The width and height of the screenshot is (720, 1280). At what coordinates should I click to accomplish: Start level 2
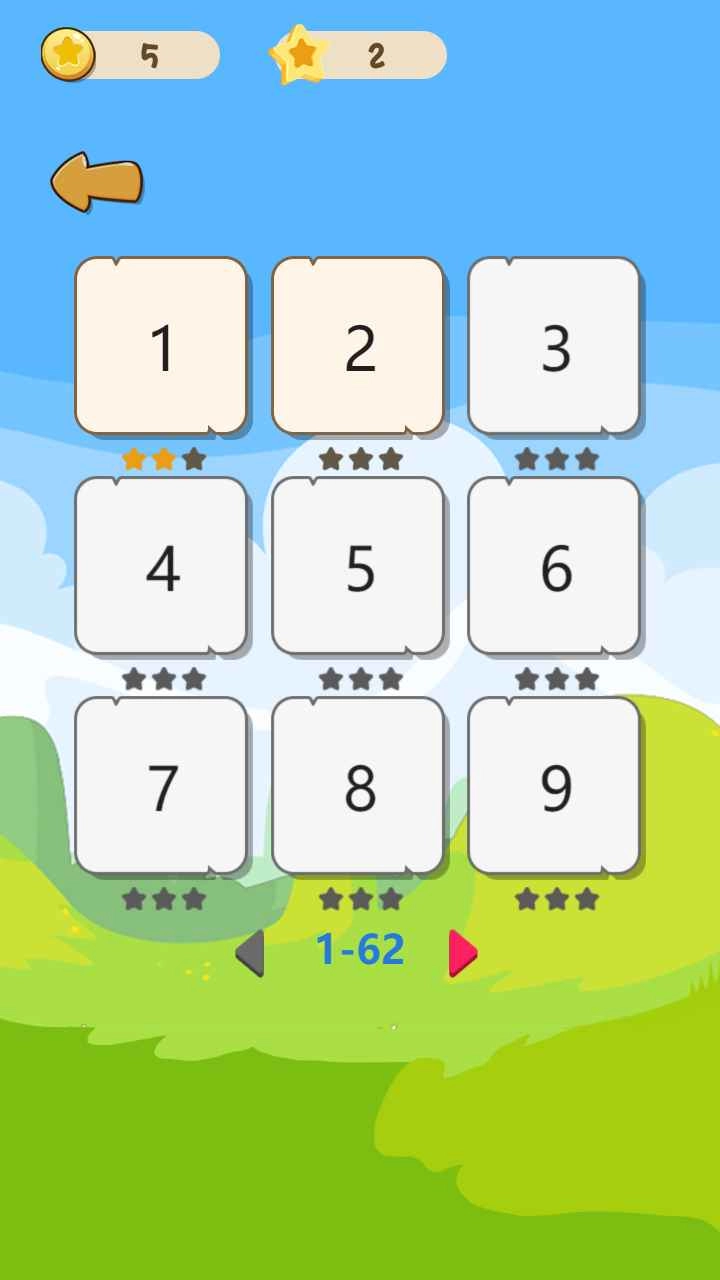pos(358,346)
